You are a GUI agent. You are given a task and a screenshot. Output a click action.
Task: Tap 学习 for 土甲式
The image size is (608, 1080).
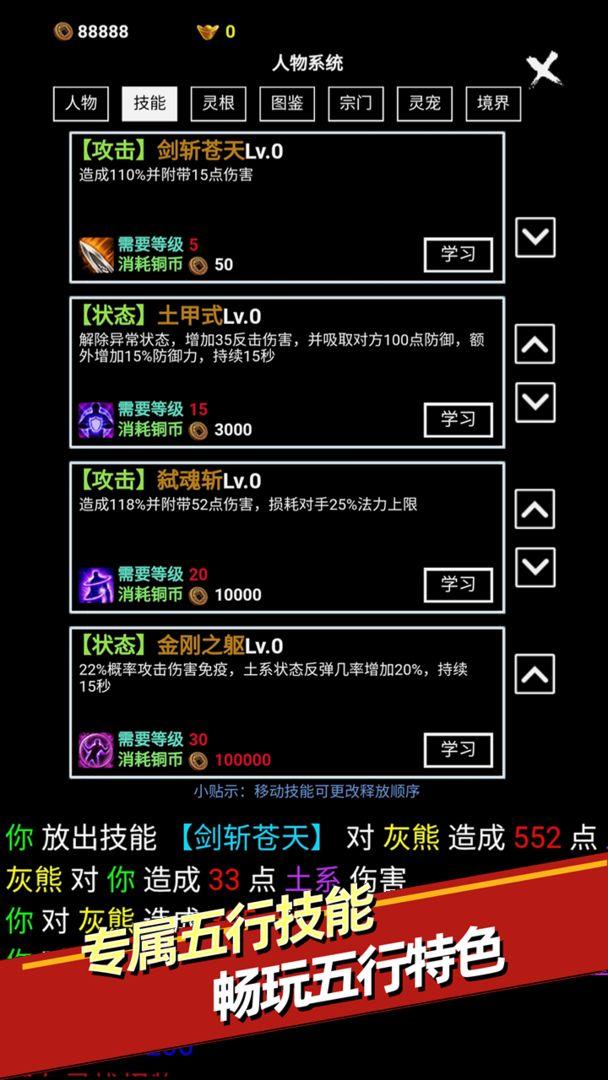pyautogui.click(x=458, y=419)
